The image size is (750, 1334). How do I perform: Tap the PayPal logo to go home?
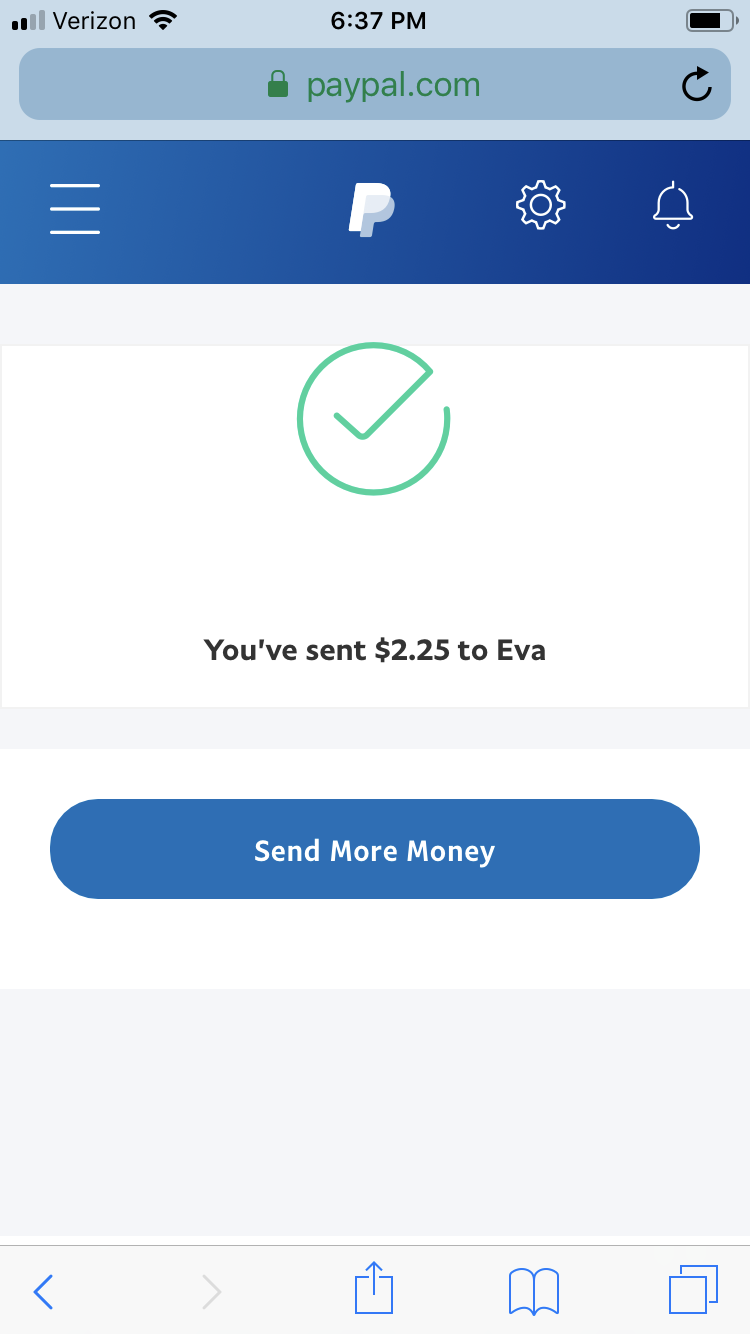pos(372,210)
